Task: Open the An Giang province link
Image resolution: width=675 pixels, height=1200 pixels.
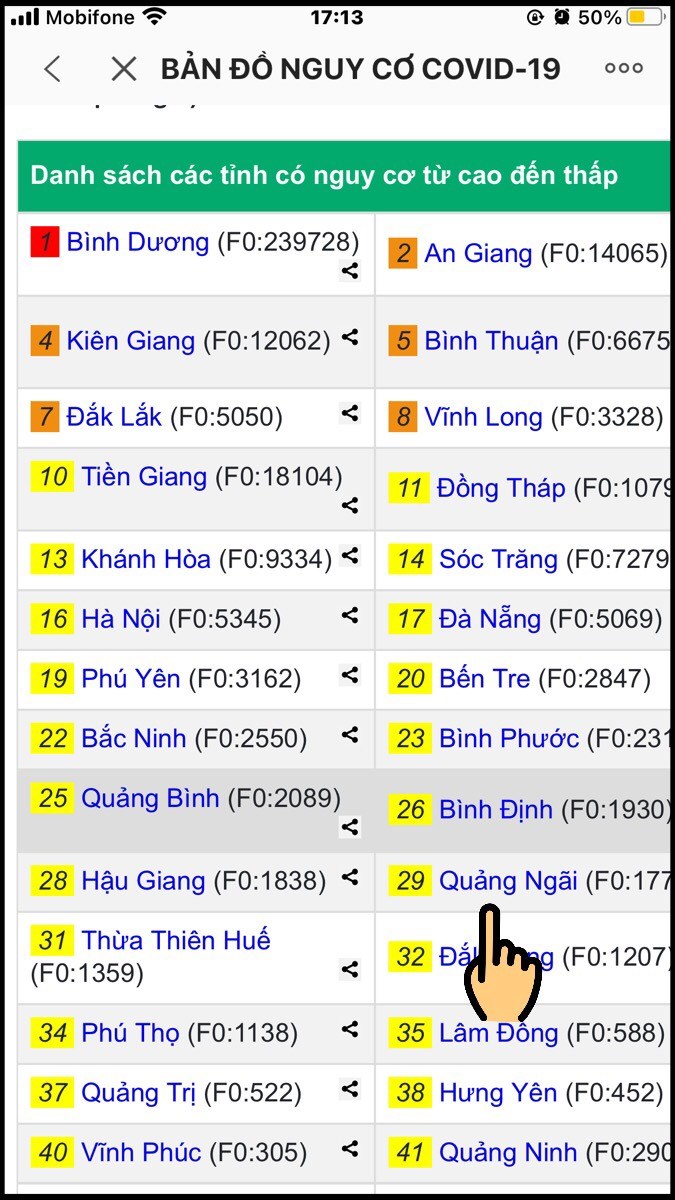Action: pyautogui.click(x=477, y=253)
